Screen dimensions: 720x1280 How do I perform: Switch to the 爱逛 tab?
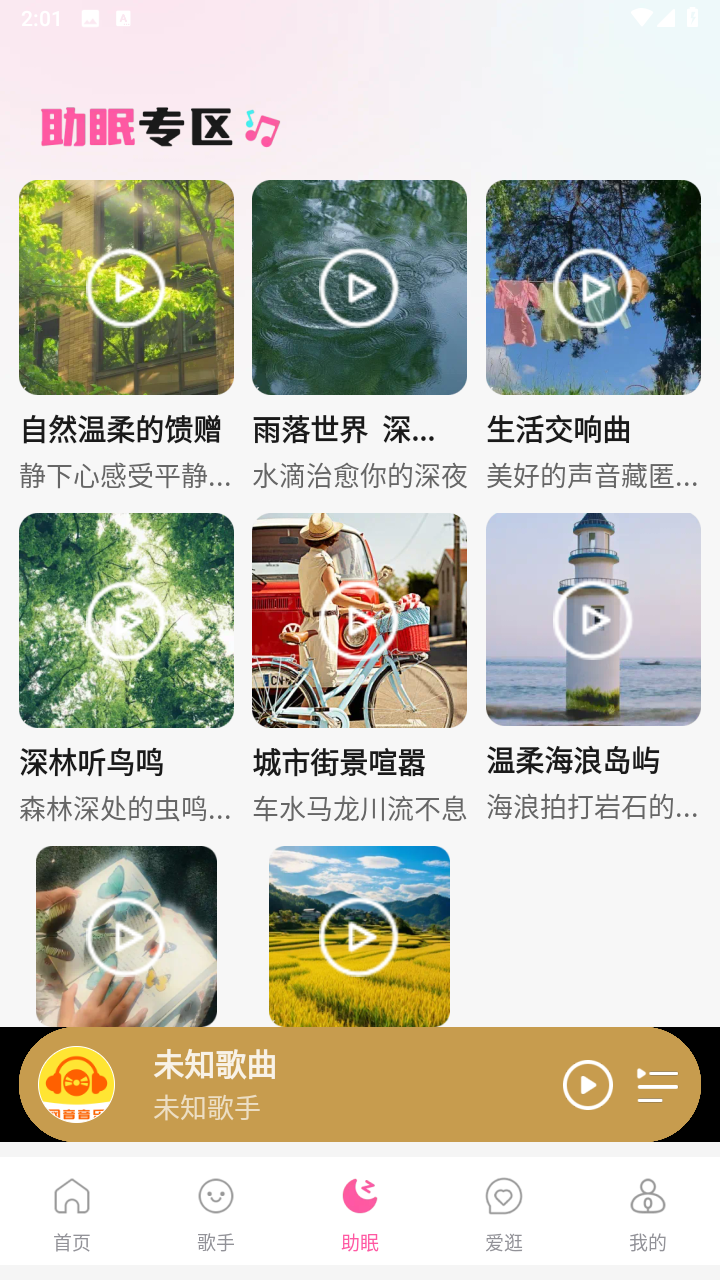coord(504,1213)
